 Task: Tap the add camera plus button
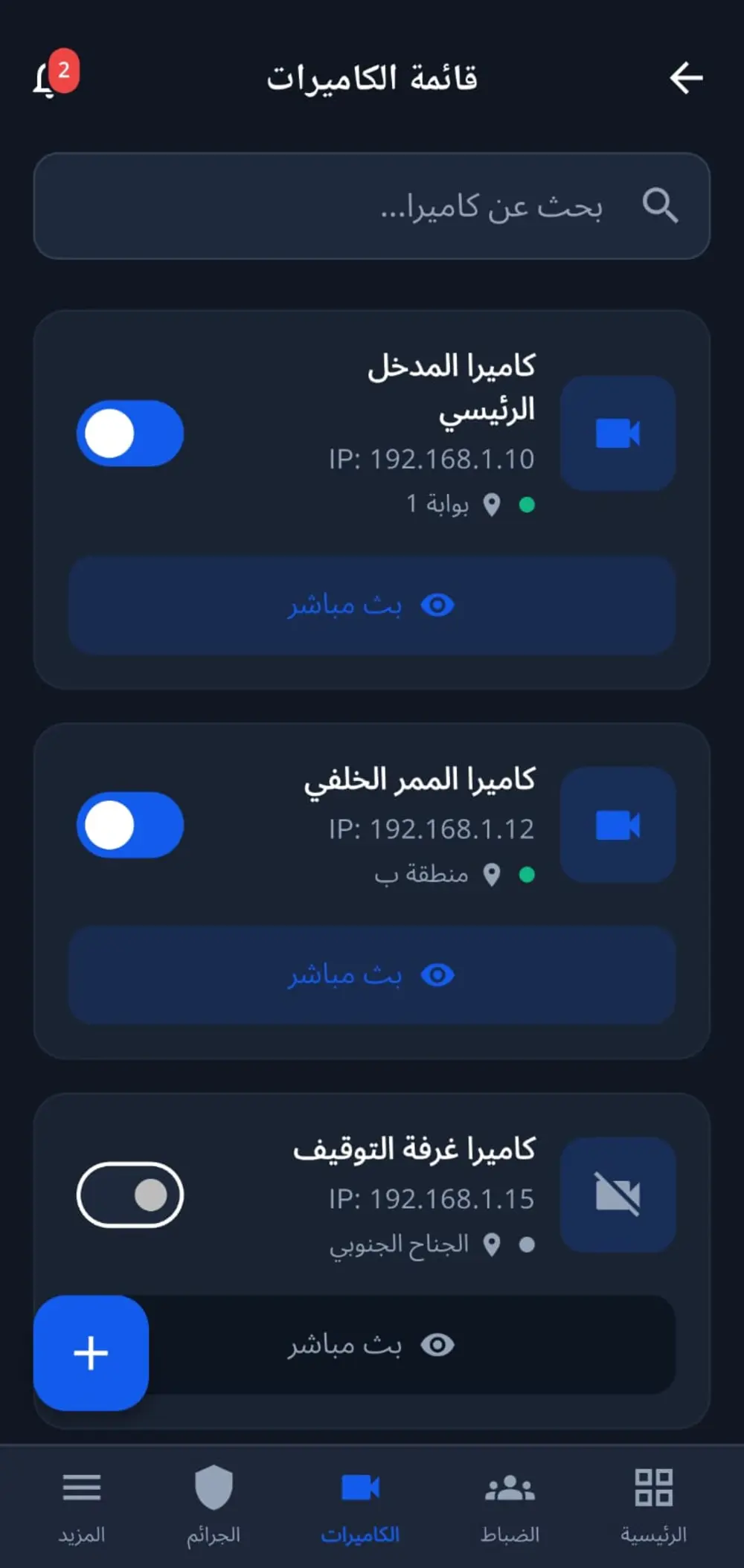coord(90,1354)
